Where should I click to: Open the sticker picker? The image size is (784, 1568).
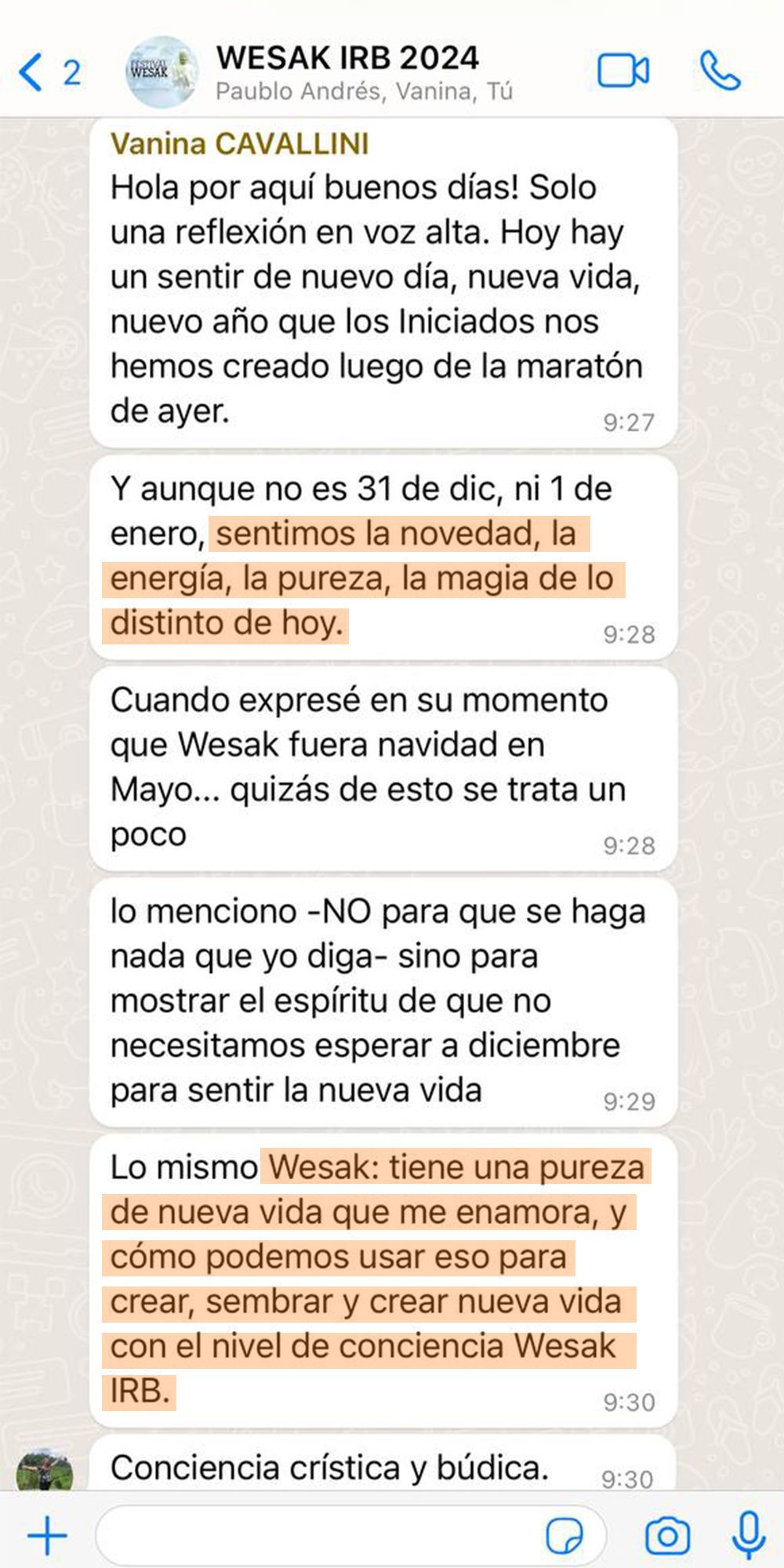tap(564, 1535)
